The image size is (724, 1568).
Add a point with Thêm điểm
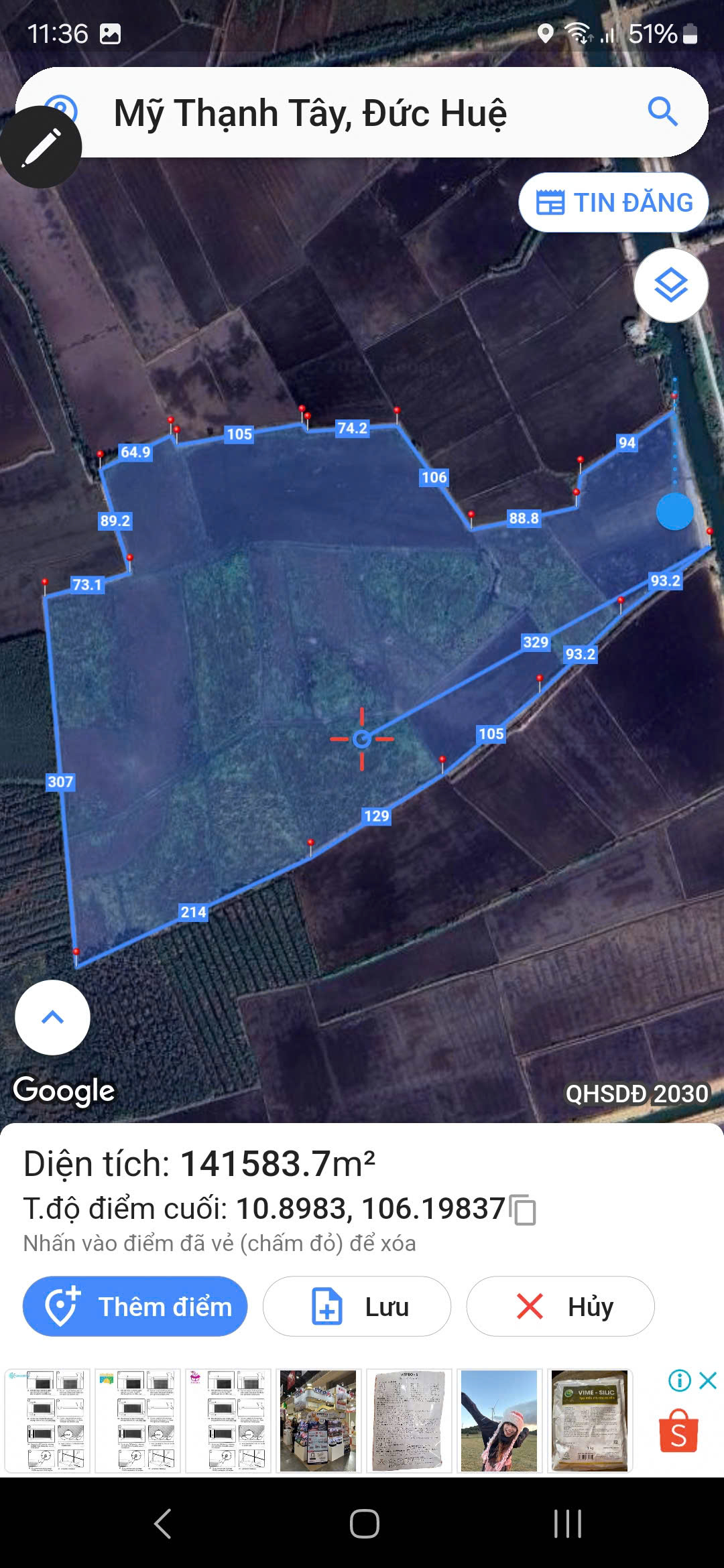click(135, 1307)
